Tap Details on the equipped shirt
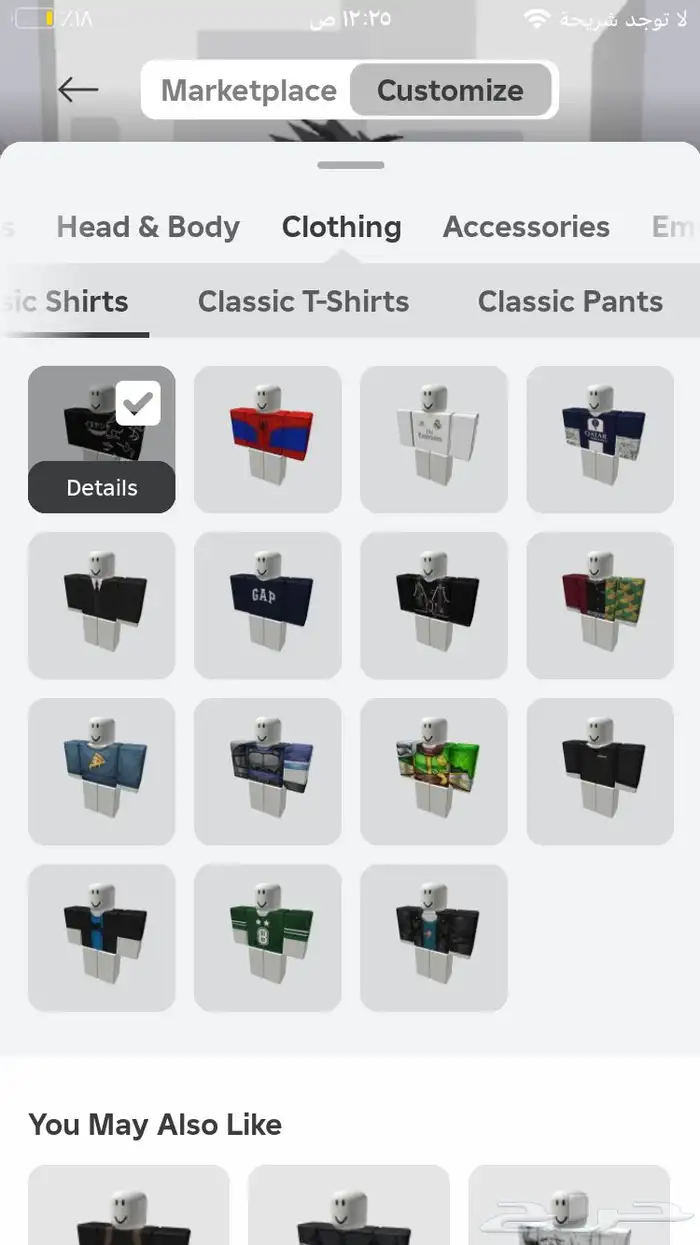This screenshot has width=700, height=1245. 102,488
